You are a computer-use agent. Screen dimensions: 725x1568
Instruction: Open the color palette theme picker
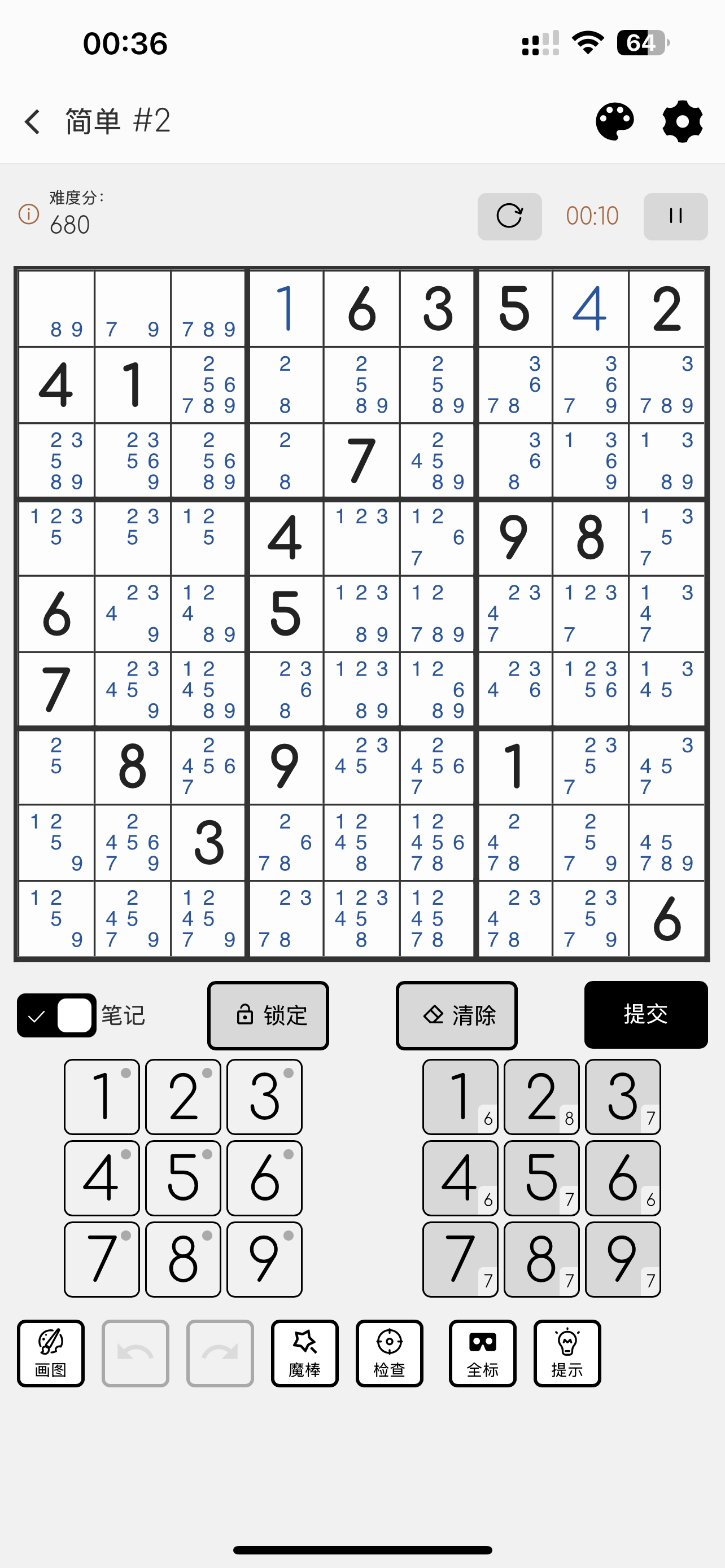coord(614,122)
